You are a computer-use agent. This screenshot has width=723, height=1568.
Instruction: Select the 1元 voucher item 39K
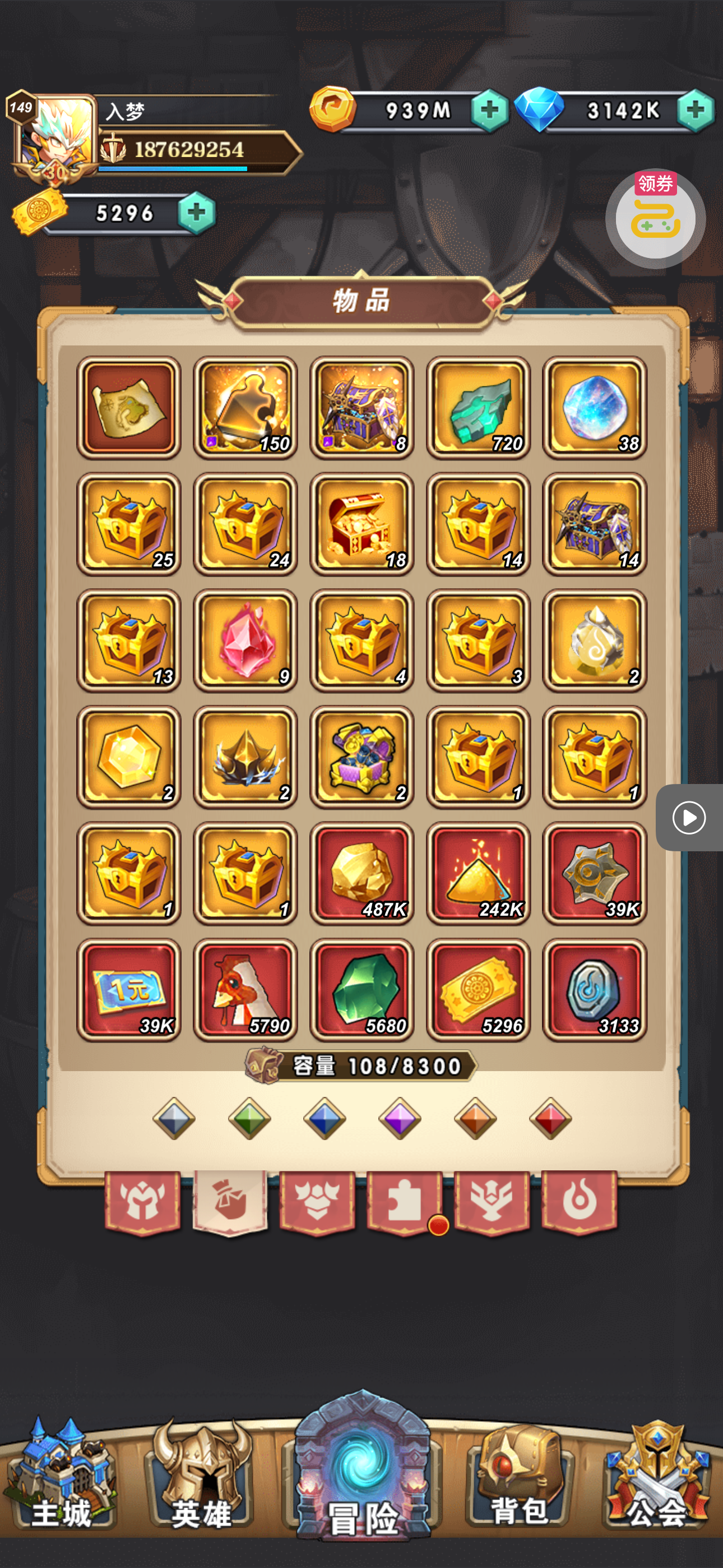tap(128, 990)
